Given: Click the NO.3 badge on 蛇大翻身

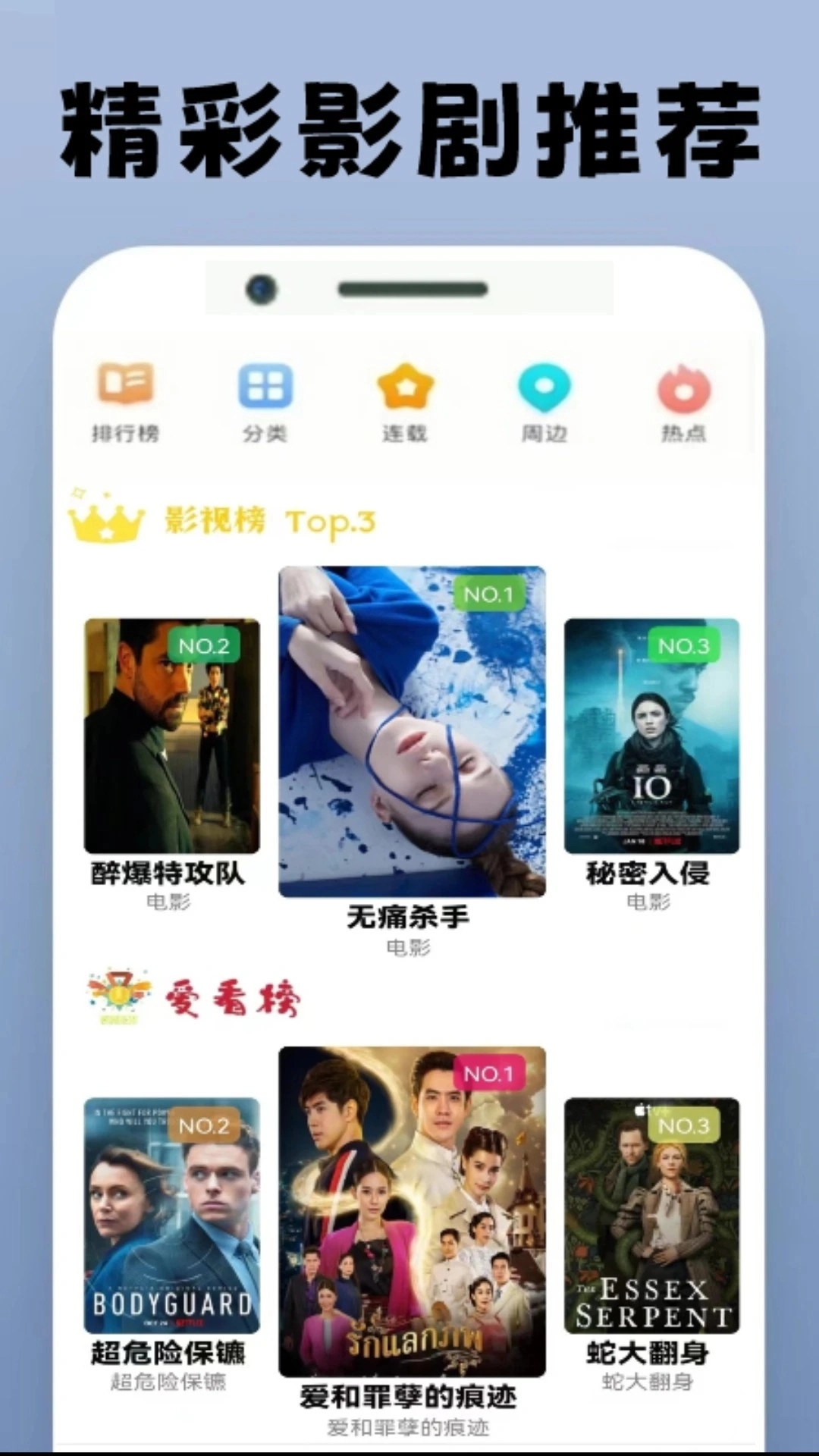Looking at the screenshot, I should pos(682,1126).
